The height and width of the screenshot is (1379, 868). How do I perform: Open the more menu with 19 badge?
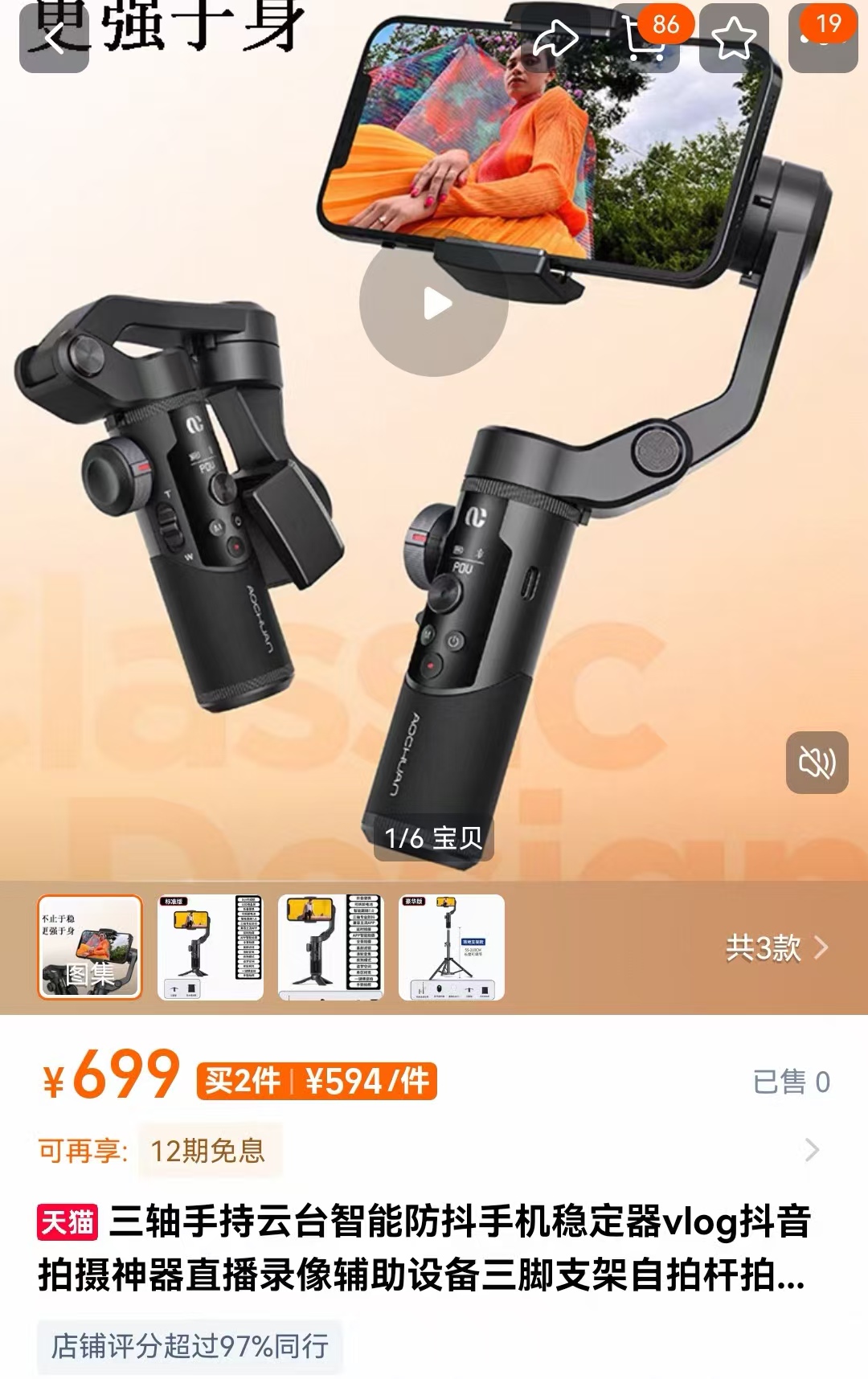(x=822, y=38)
